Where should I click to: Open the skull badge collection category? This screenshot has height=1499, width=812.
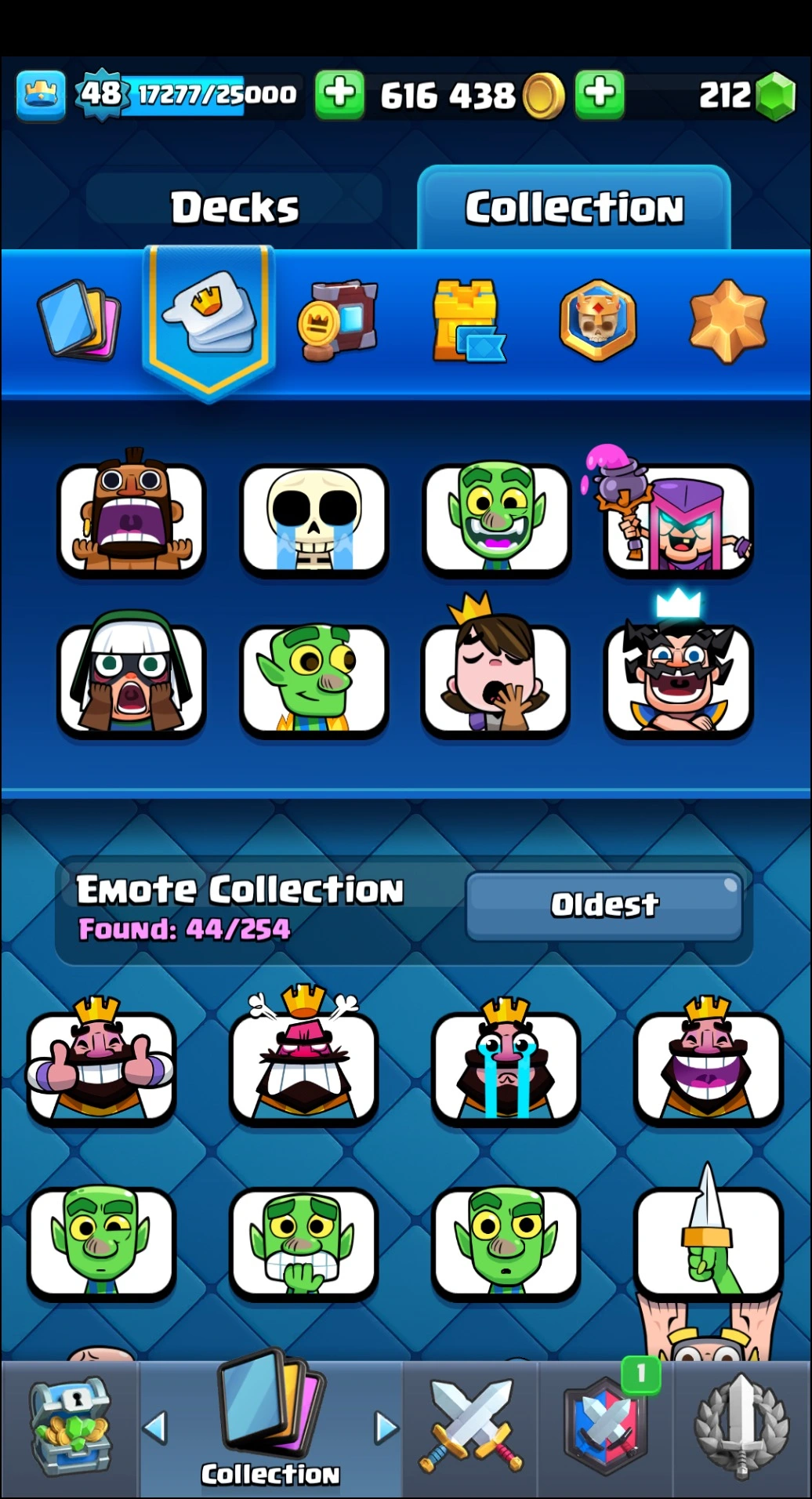click(597, 320)
